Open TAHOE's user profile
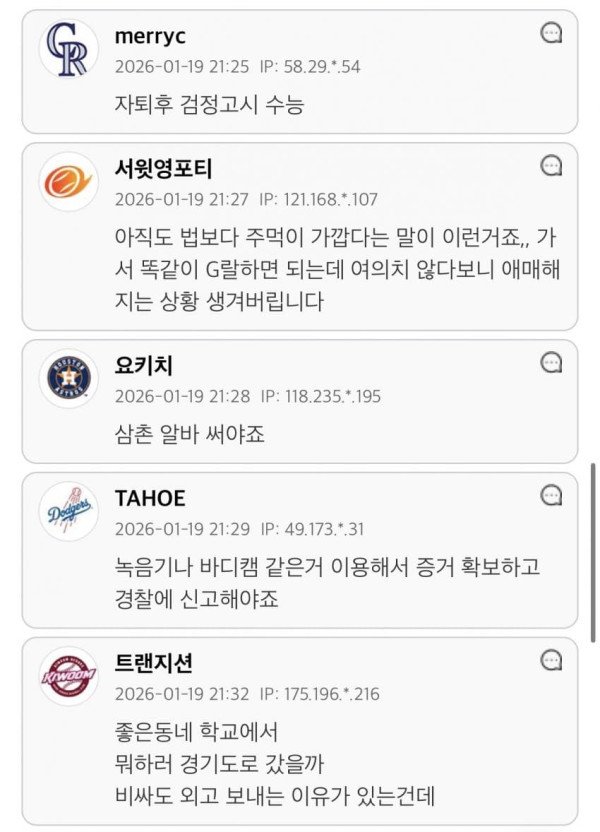The image size is (600, 832). [69, 510]
